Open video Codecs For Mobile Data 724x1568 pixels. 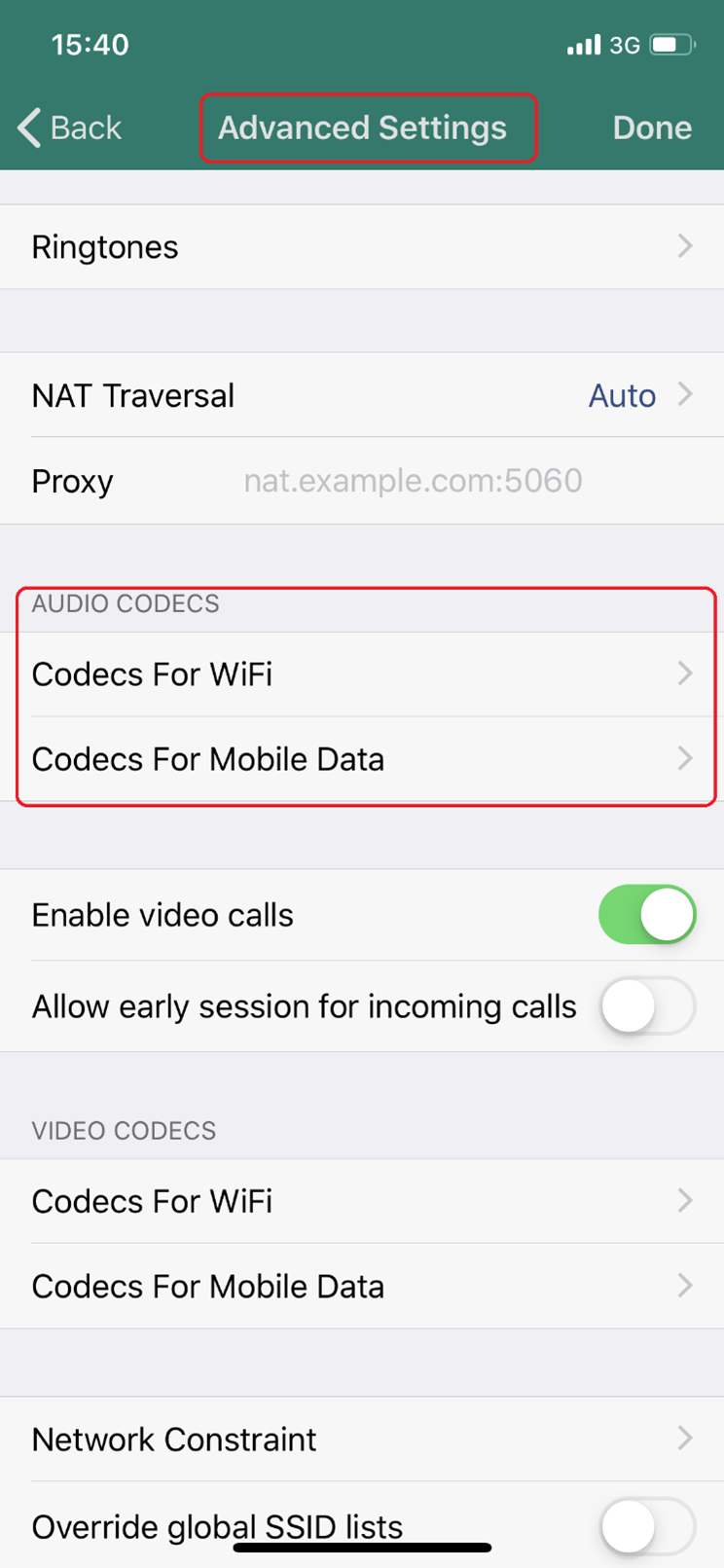pos(362,1286)
